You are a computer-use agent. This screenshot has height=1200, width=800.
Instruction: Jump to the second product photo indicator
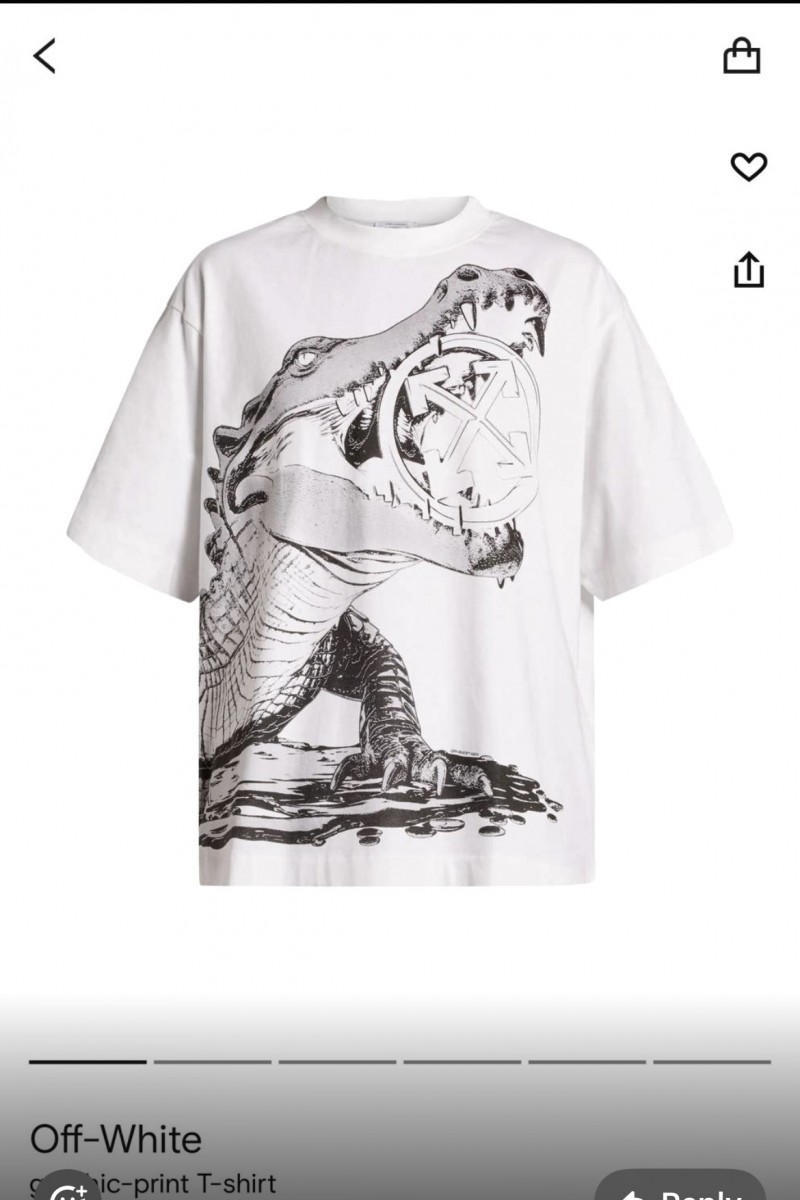212,1061
